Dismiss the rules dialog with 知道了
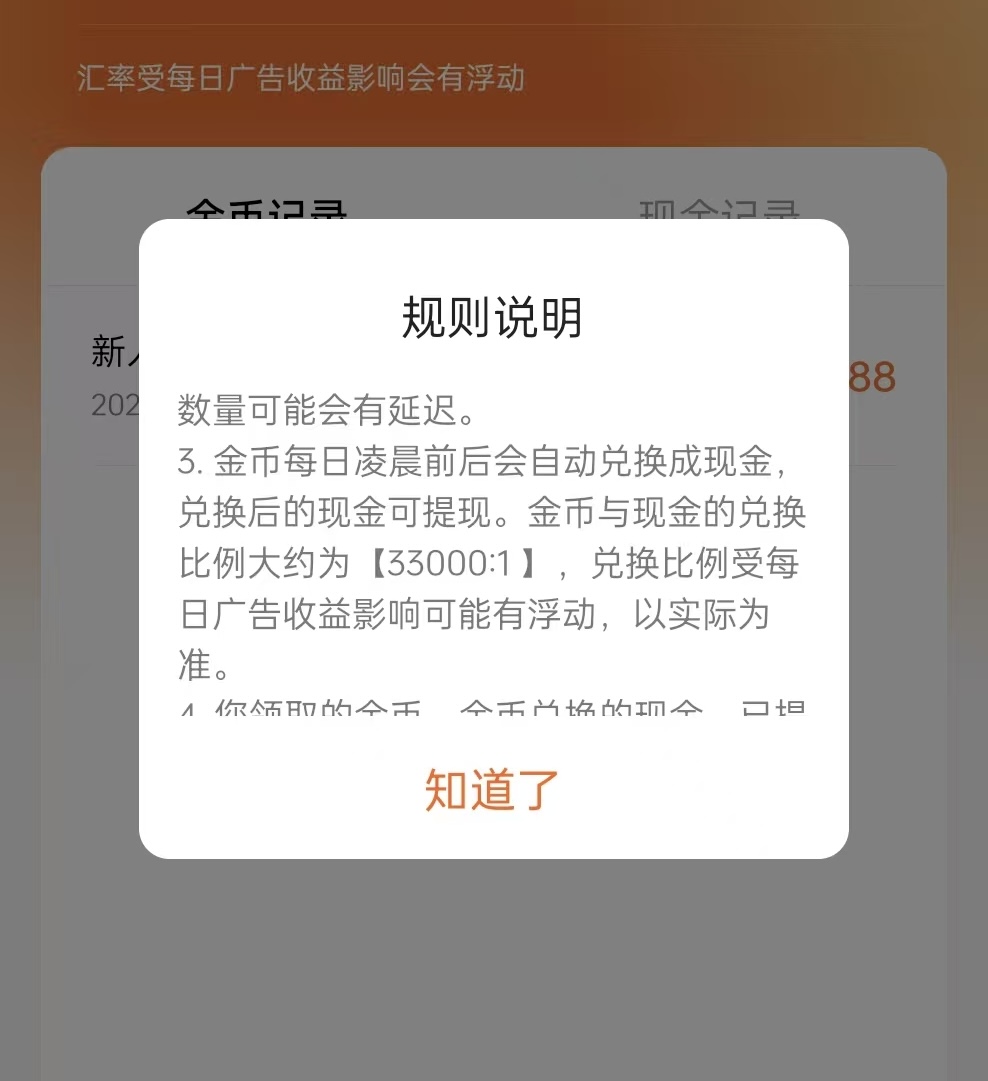The image size is (988, 1081). pos(492,789)
